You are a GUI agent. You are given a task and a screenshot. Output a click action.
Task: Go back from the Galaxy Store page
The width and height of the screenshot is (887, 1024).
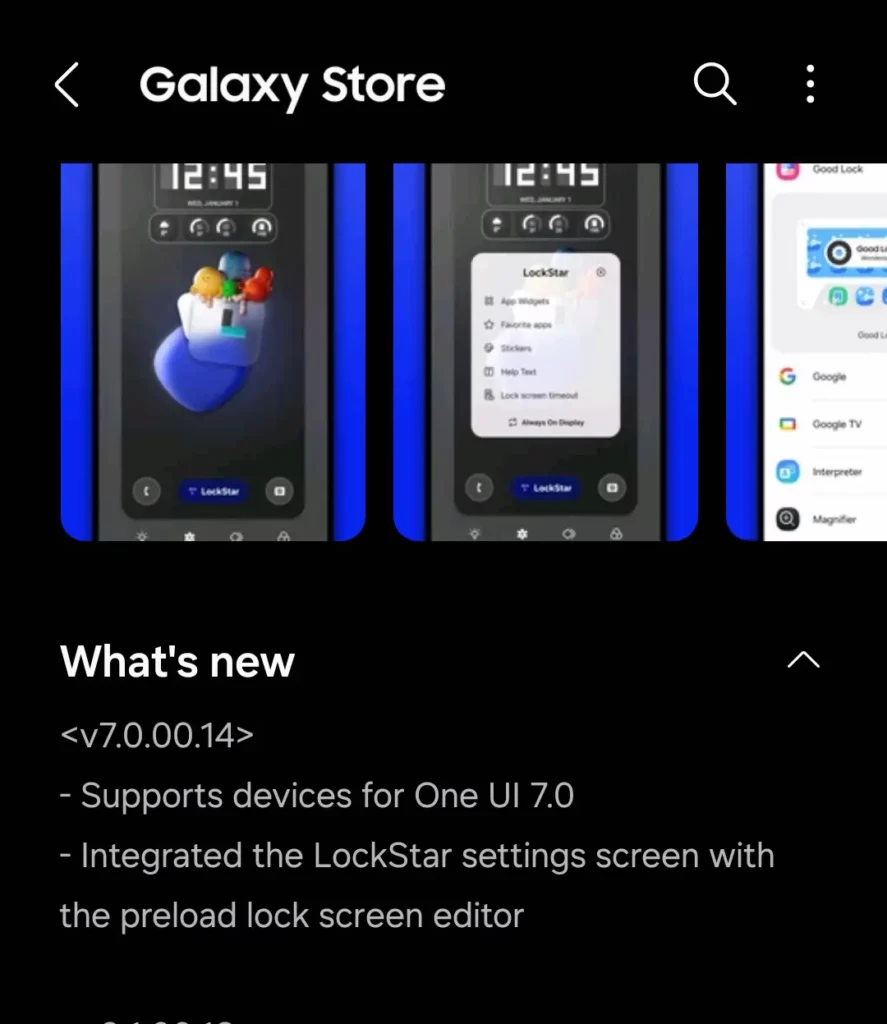pos(67,86)
